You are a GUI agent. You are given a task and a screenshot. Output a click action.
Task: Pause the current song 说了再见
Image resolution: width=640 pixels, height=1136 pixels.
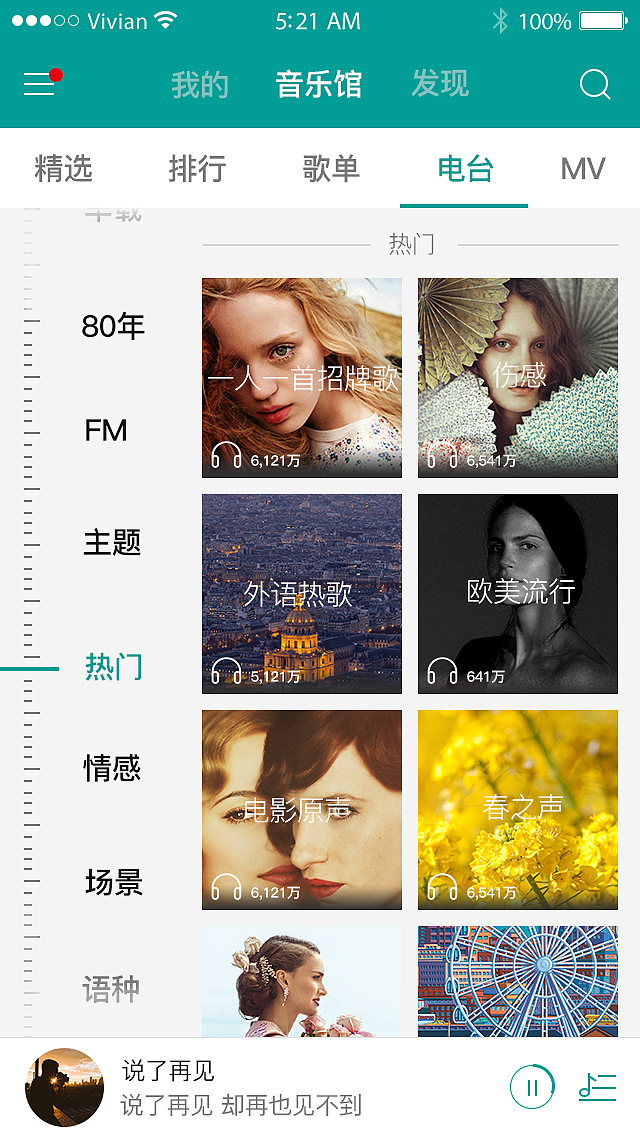pos(532,1087)
